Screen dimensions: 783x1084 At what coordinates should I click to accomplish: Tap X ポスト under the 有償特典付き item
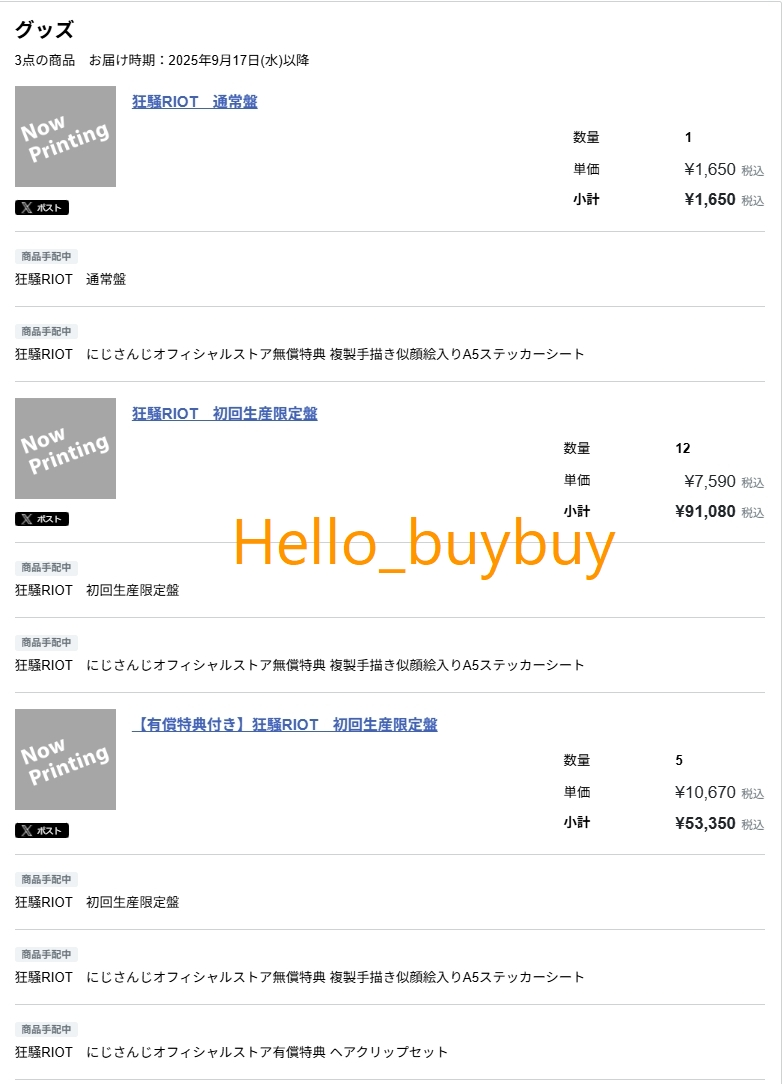(42, 831)
